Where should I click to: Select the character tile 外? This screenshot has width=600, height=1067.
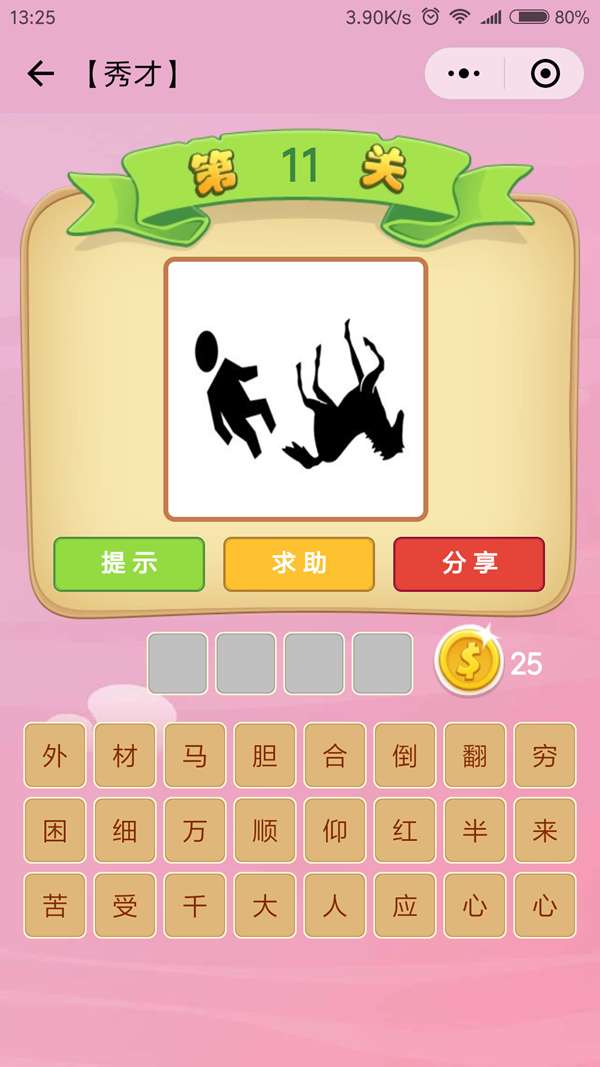[x=55, y=755]
